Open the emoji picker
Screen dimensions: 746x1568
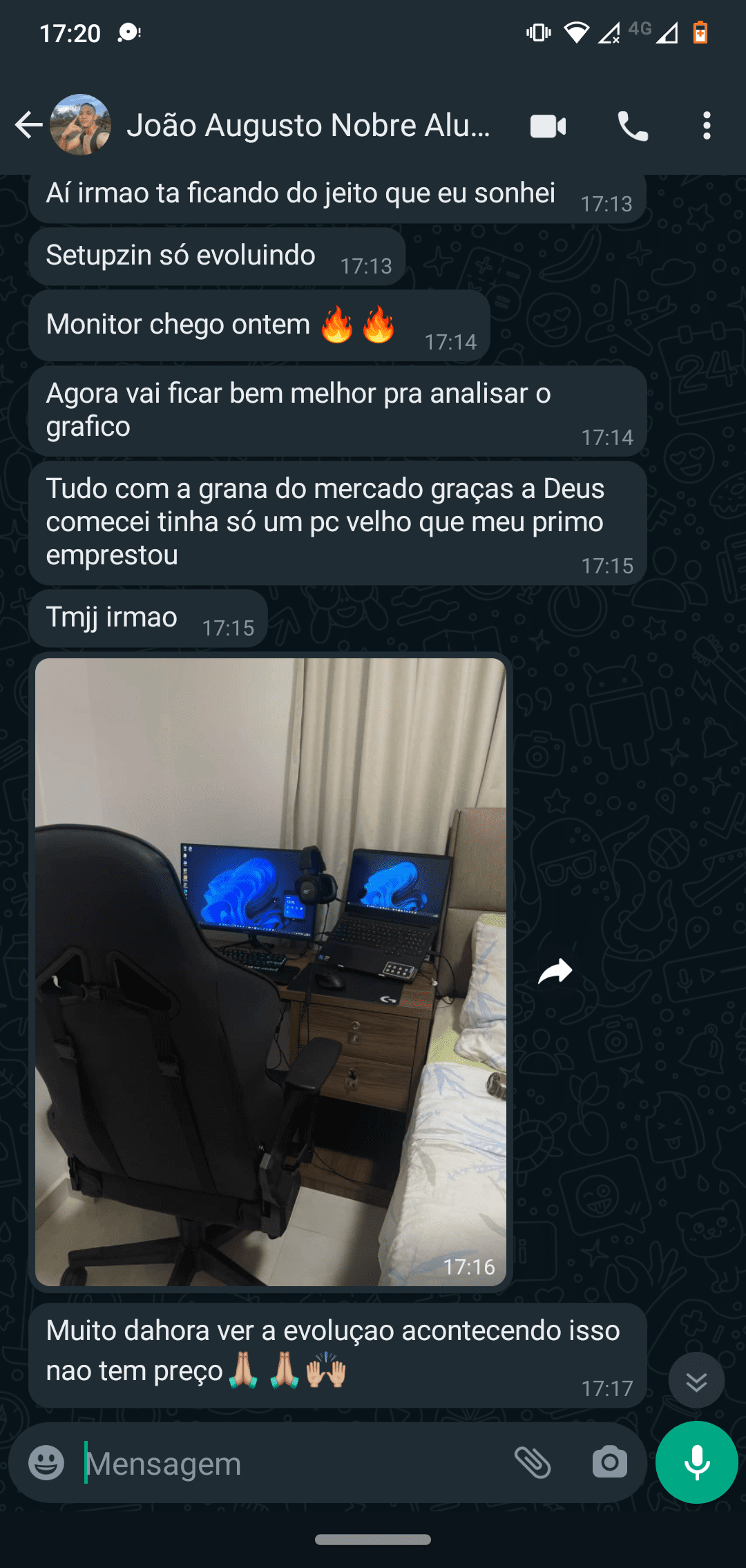click(46, 1463)
